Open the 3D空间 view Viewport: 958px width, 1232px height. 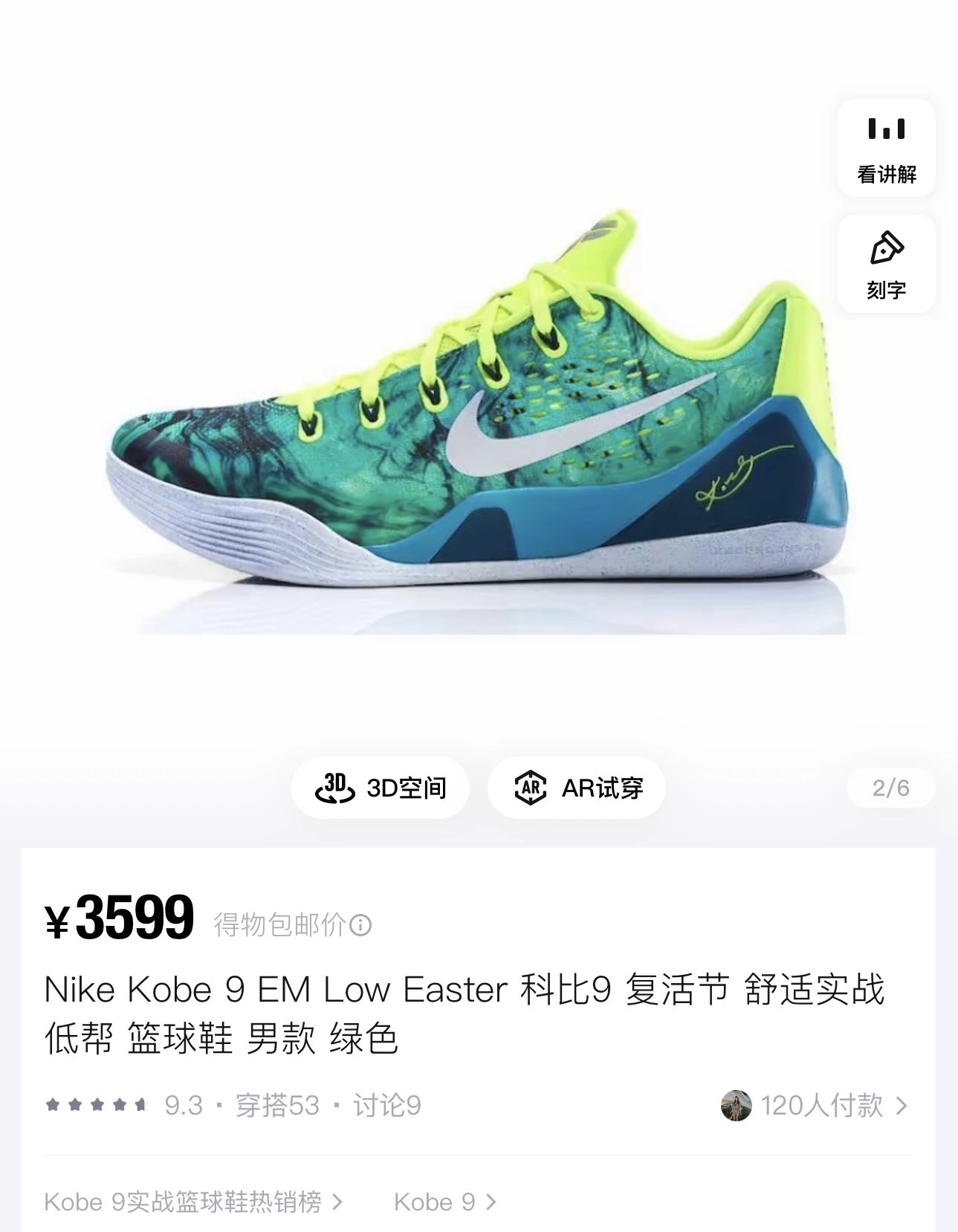click(381, 788)
